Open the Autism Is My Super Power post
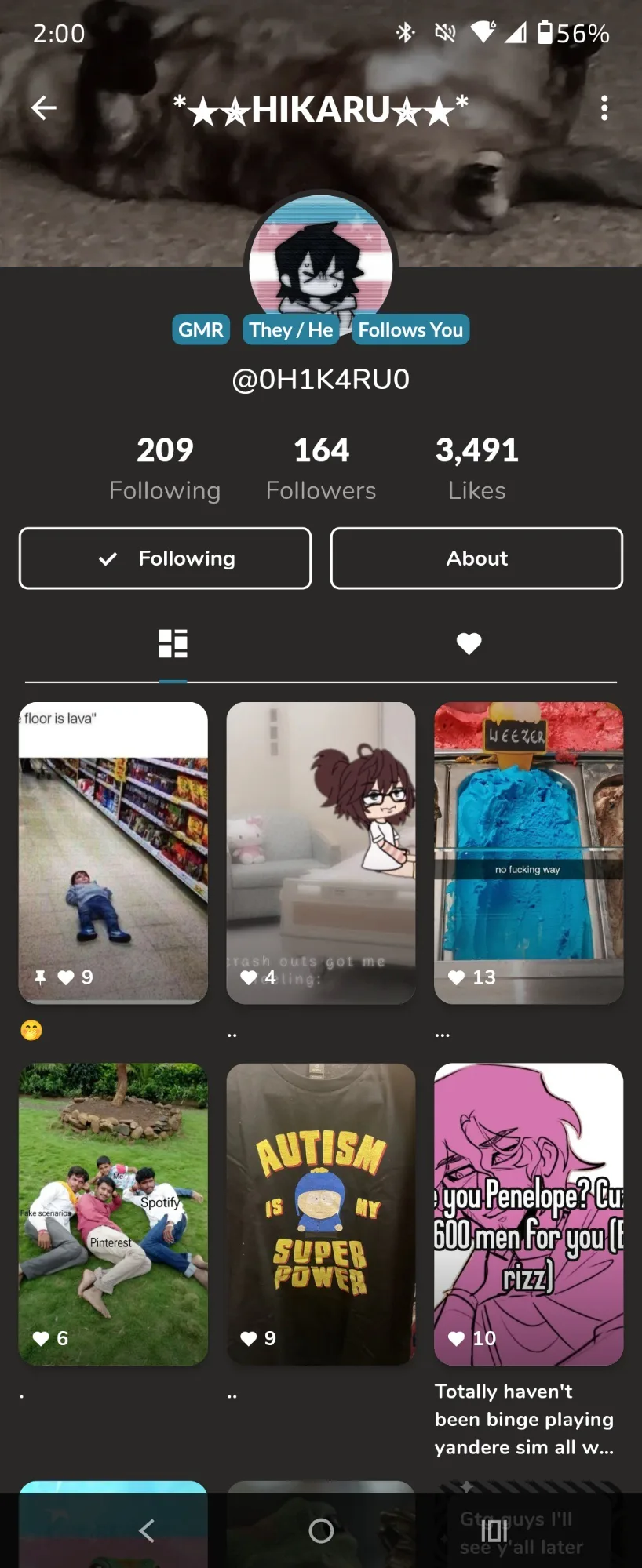The width and height of the screenshot is (642, 1568). point(320,1213)
